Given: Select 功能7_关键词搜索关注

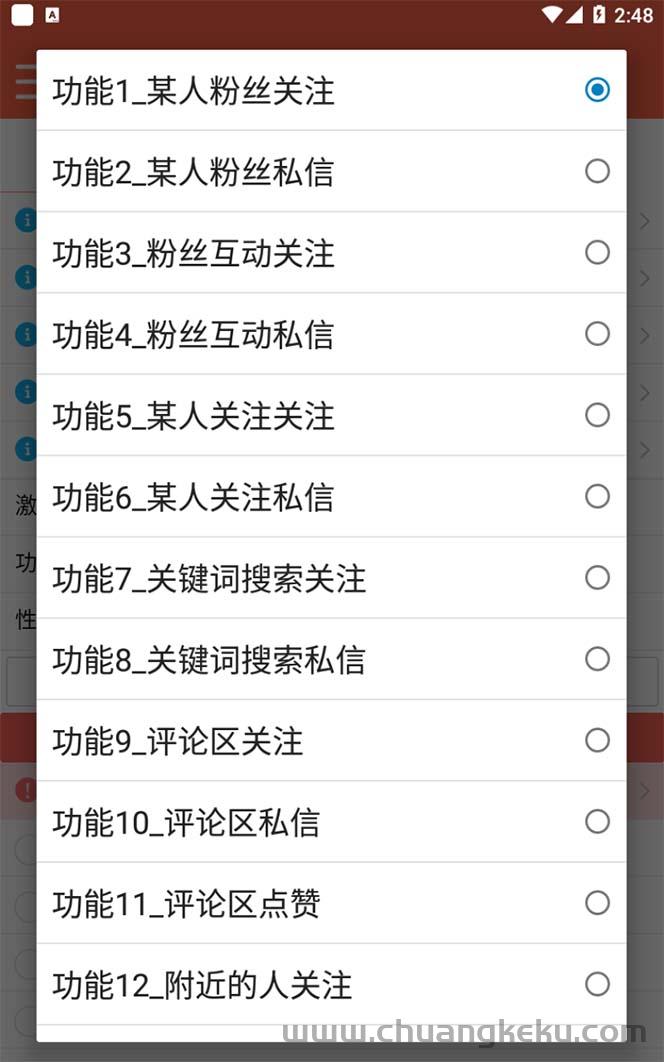Looking at the screenshot, I should click(x=331, y=578).
